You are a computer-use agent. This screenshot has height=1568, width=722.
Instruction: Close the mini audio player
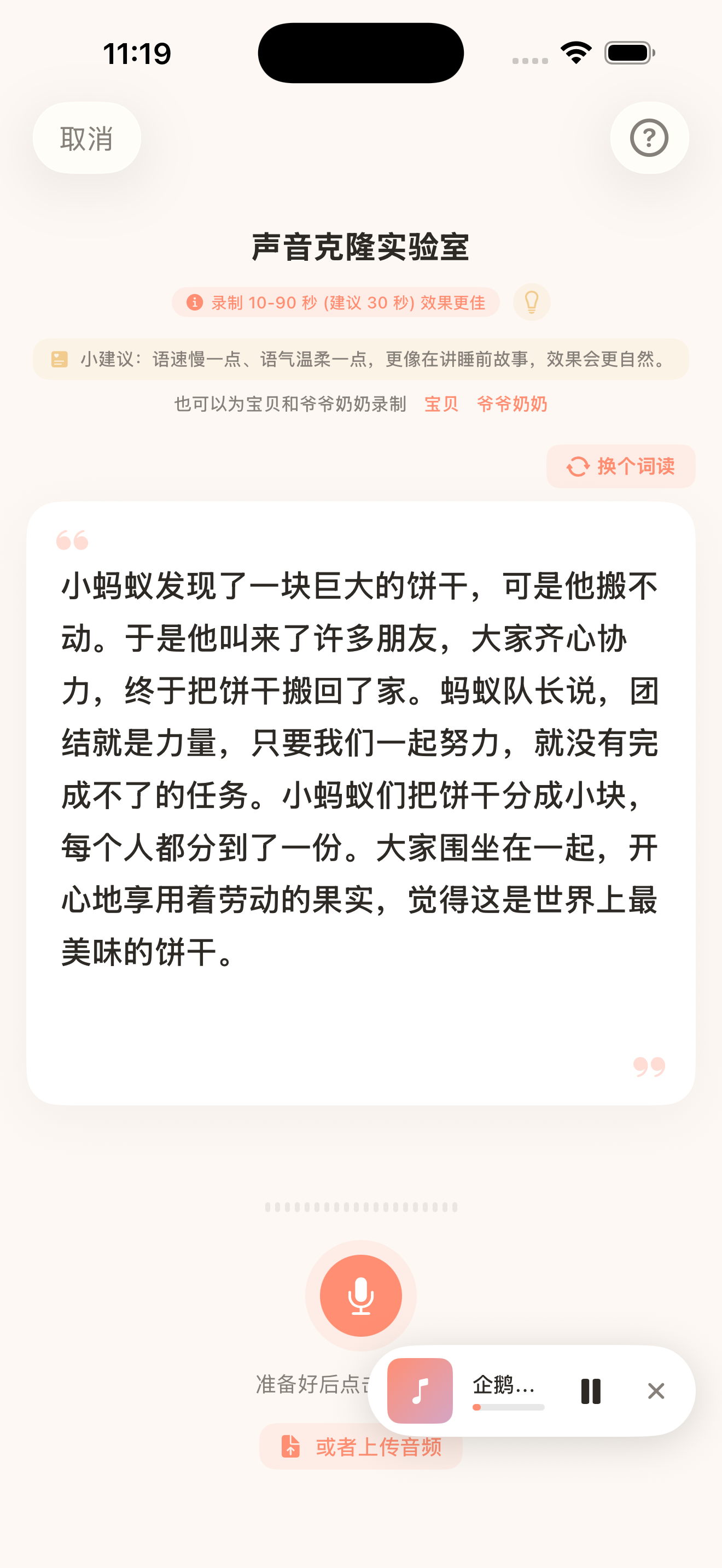(656, 1392)
